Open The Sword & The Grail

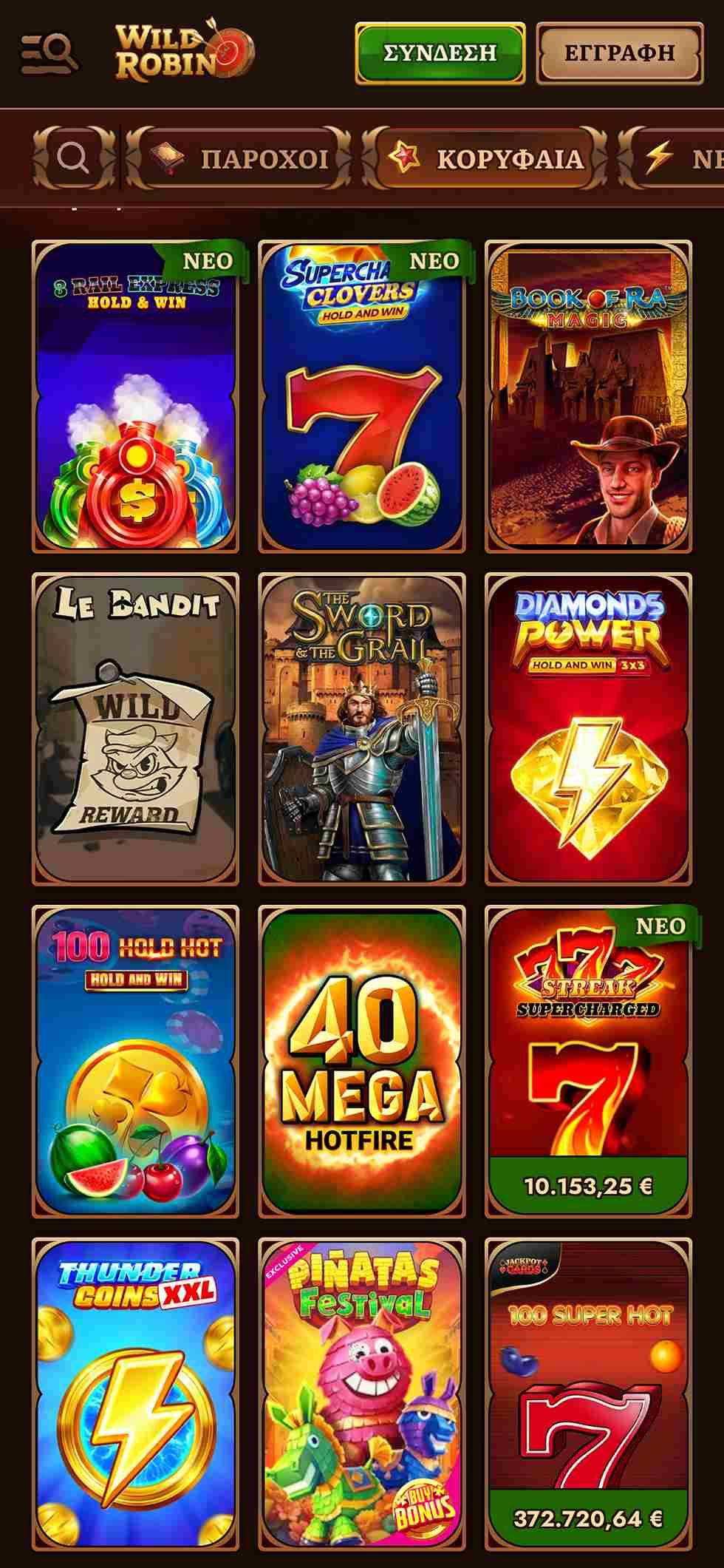click(362, 729)
